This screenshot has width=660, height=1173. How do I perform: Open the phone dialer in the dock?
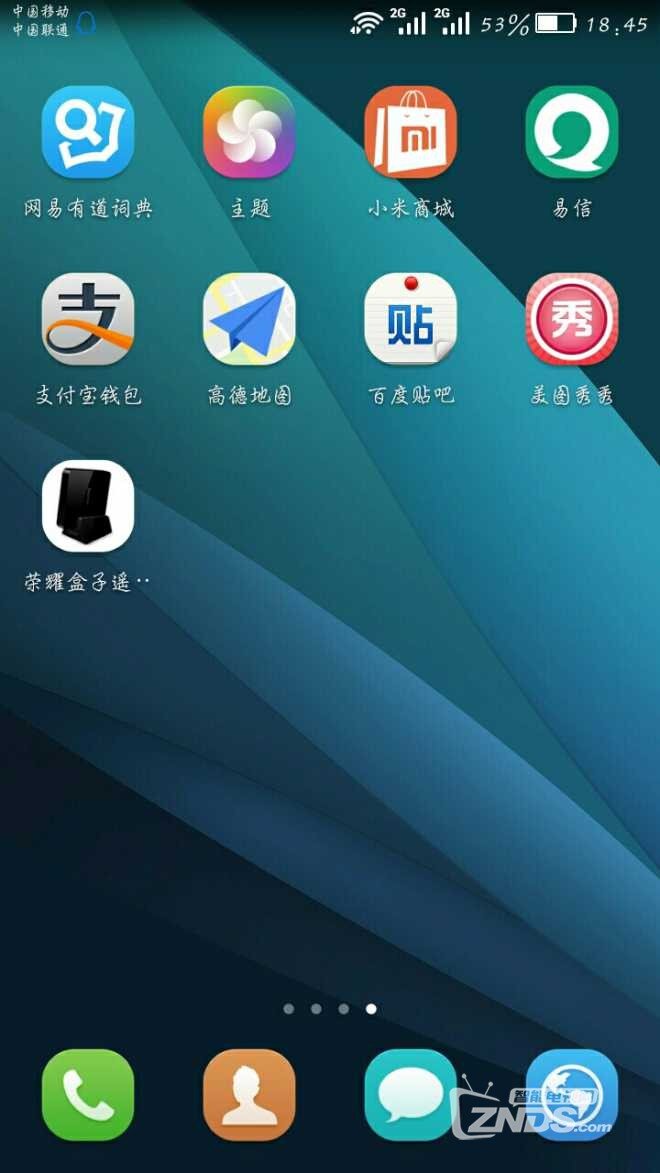click(88, 1094)
